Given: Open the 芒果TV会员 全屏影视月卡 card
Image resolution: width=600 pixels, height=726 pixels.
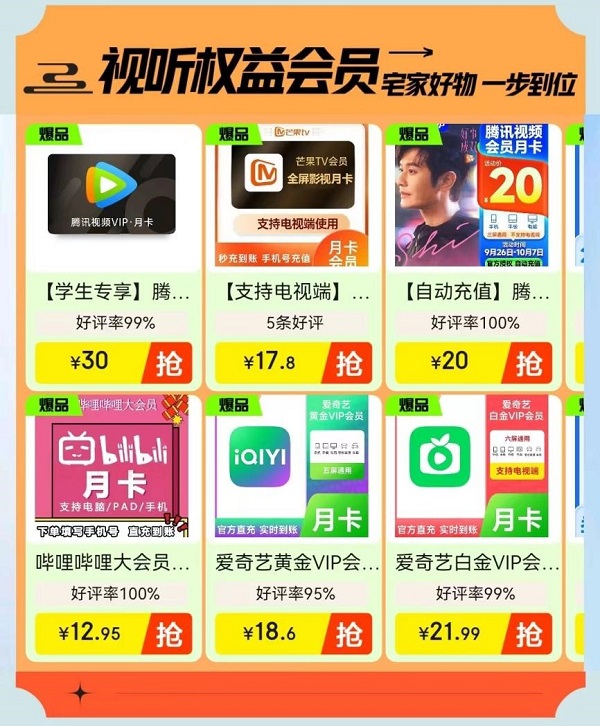Looking at the screenshot, I should click(291, 200).
